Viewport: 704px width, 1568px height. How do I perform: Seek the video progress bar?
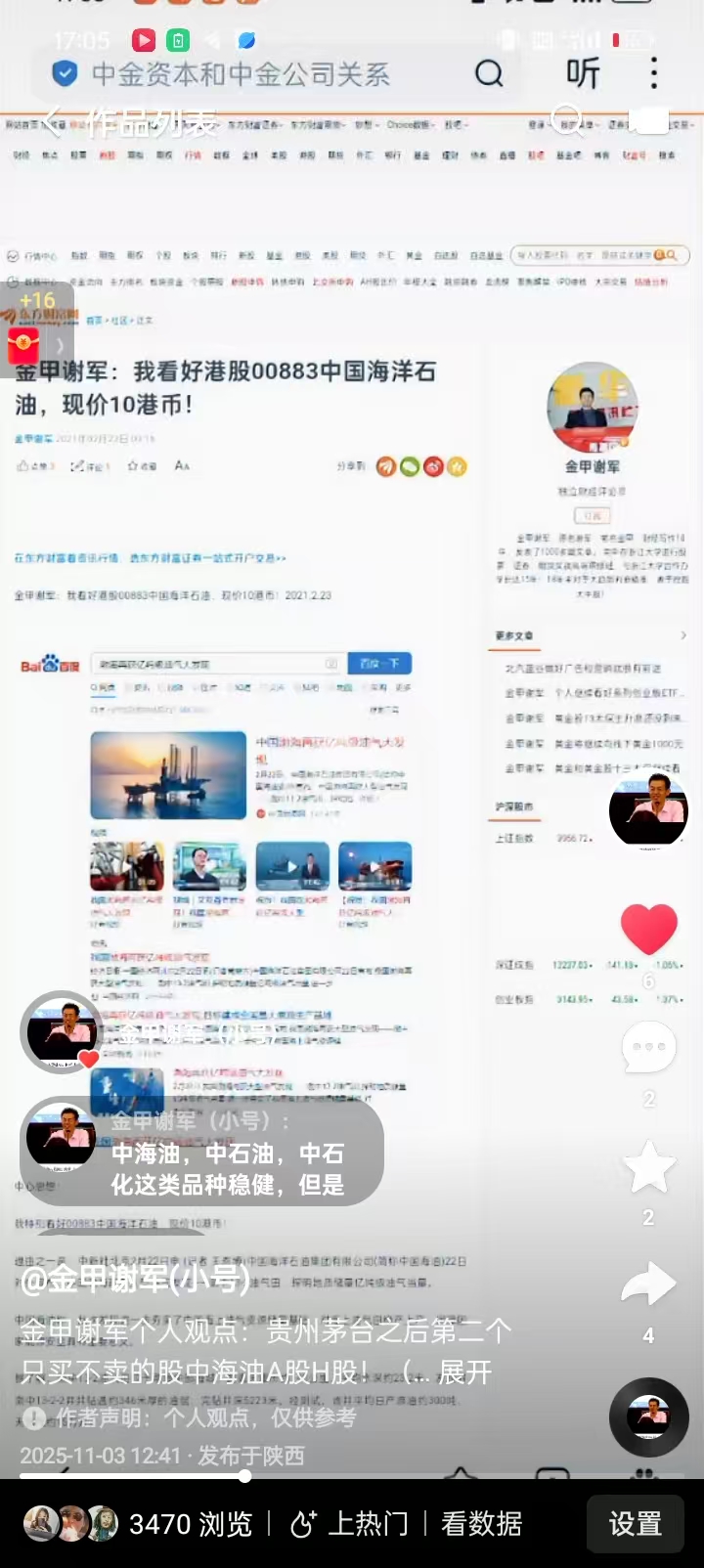[244, 1476]
